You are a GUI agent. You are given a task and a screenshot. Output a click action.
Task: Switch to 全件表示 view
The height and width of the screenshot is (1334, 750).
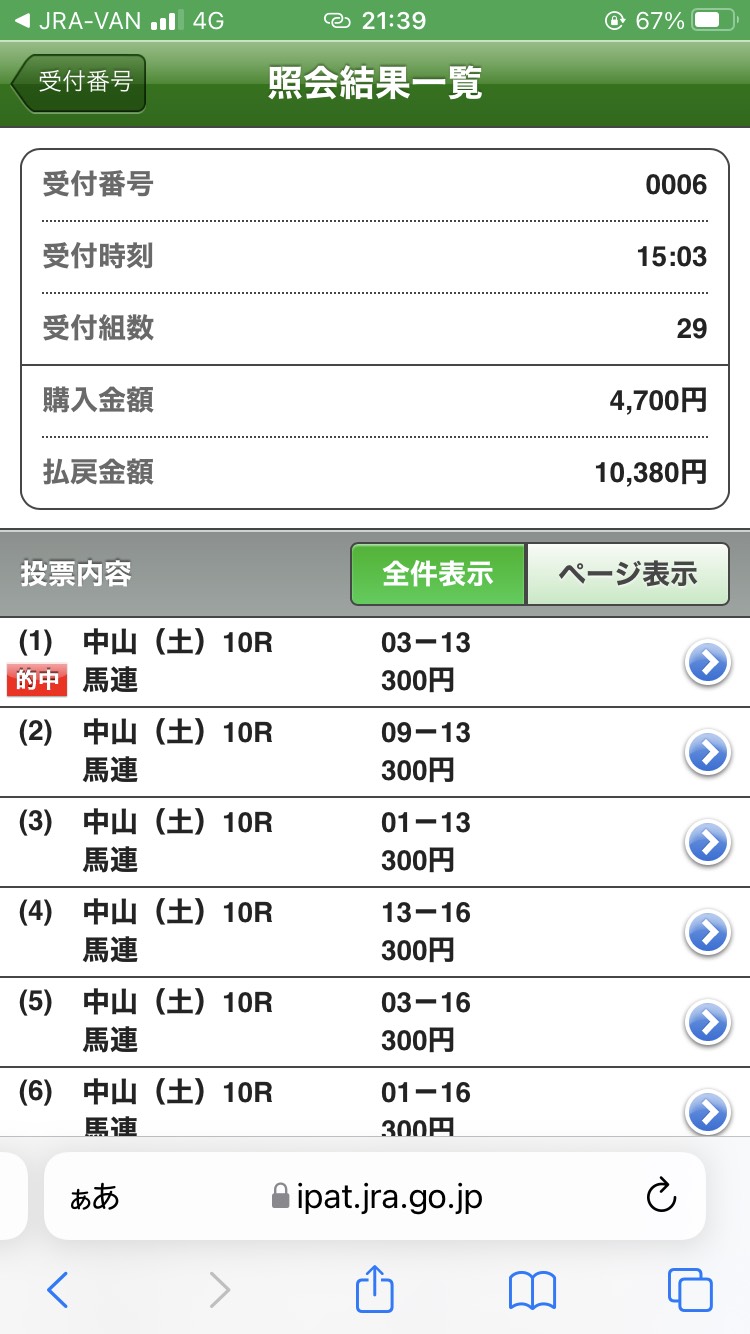437,574
